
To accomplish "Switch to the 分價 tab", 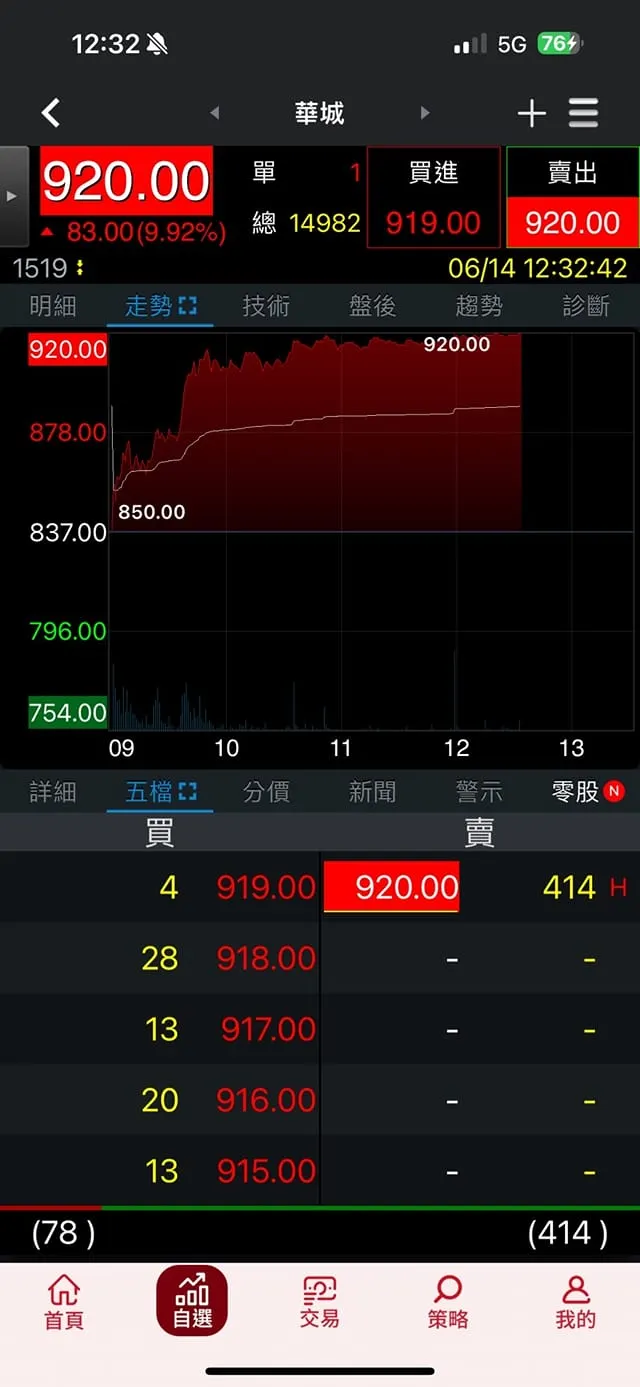I will pos(266,792).
